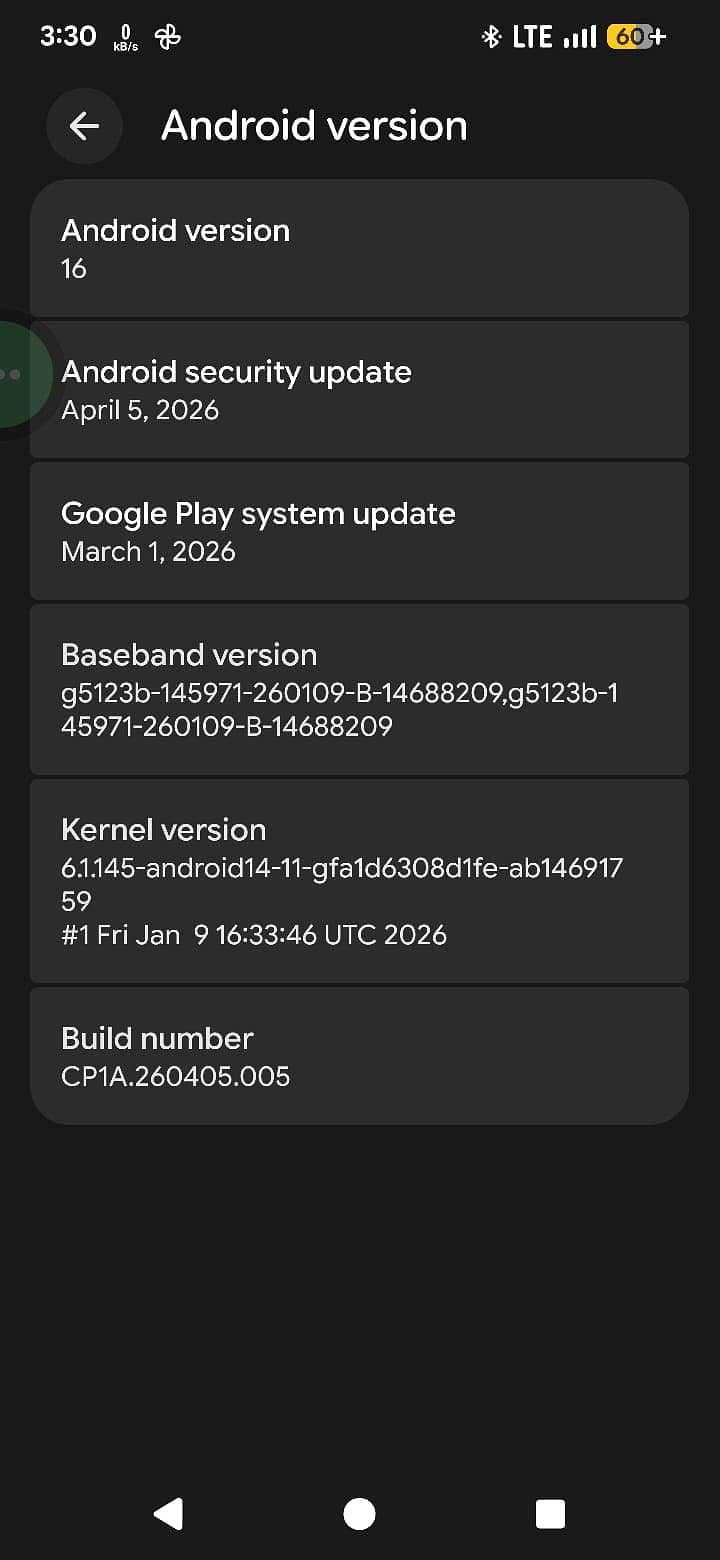Select the Build number entry

(x=359, y=1055)
